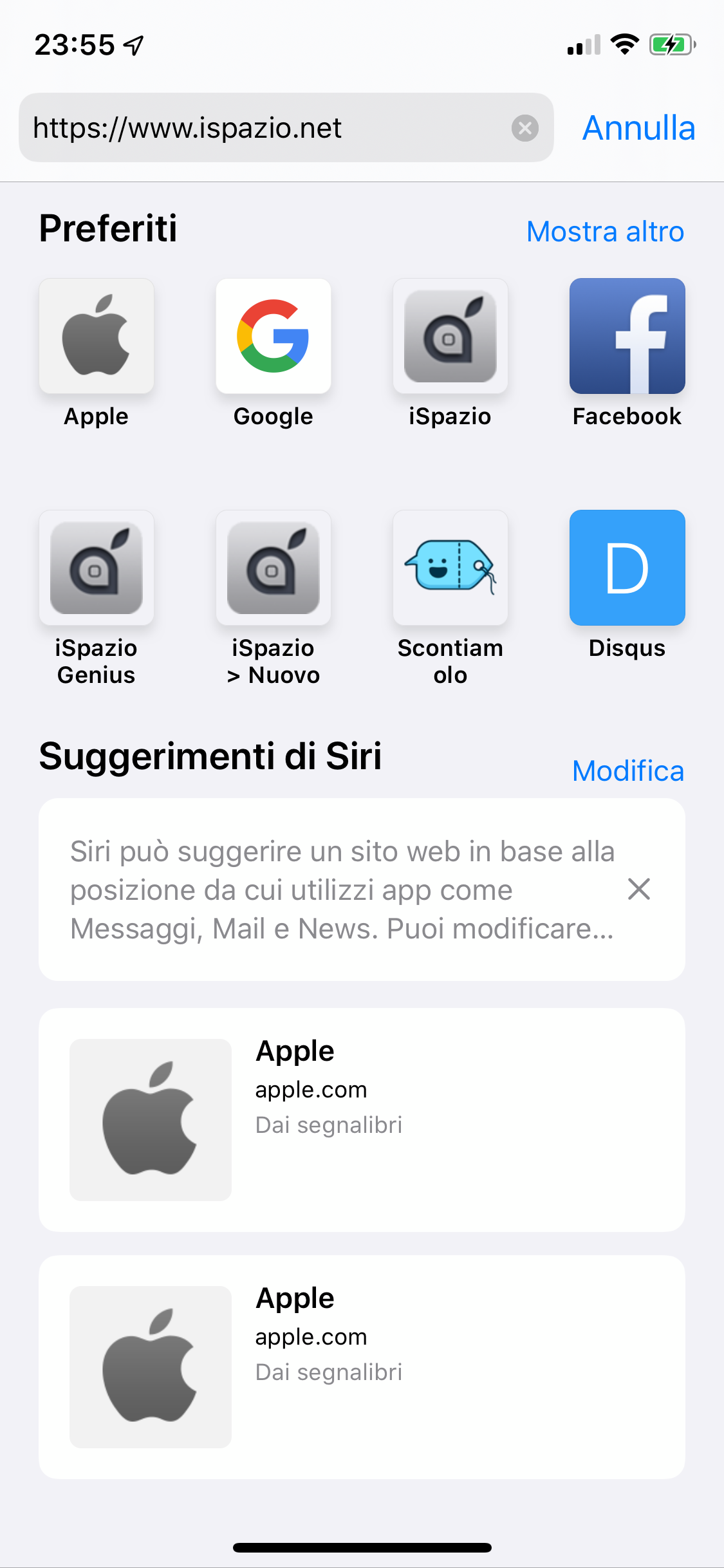Show more favorites with Mostra altro
724x1568 pixels.
click(x=605, y=232)
